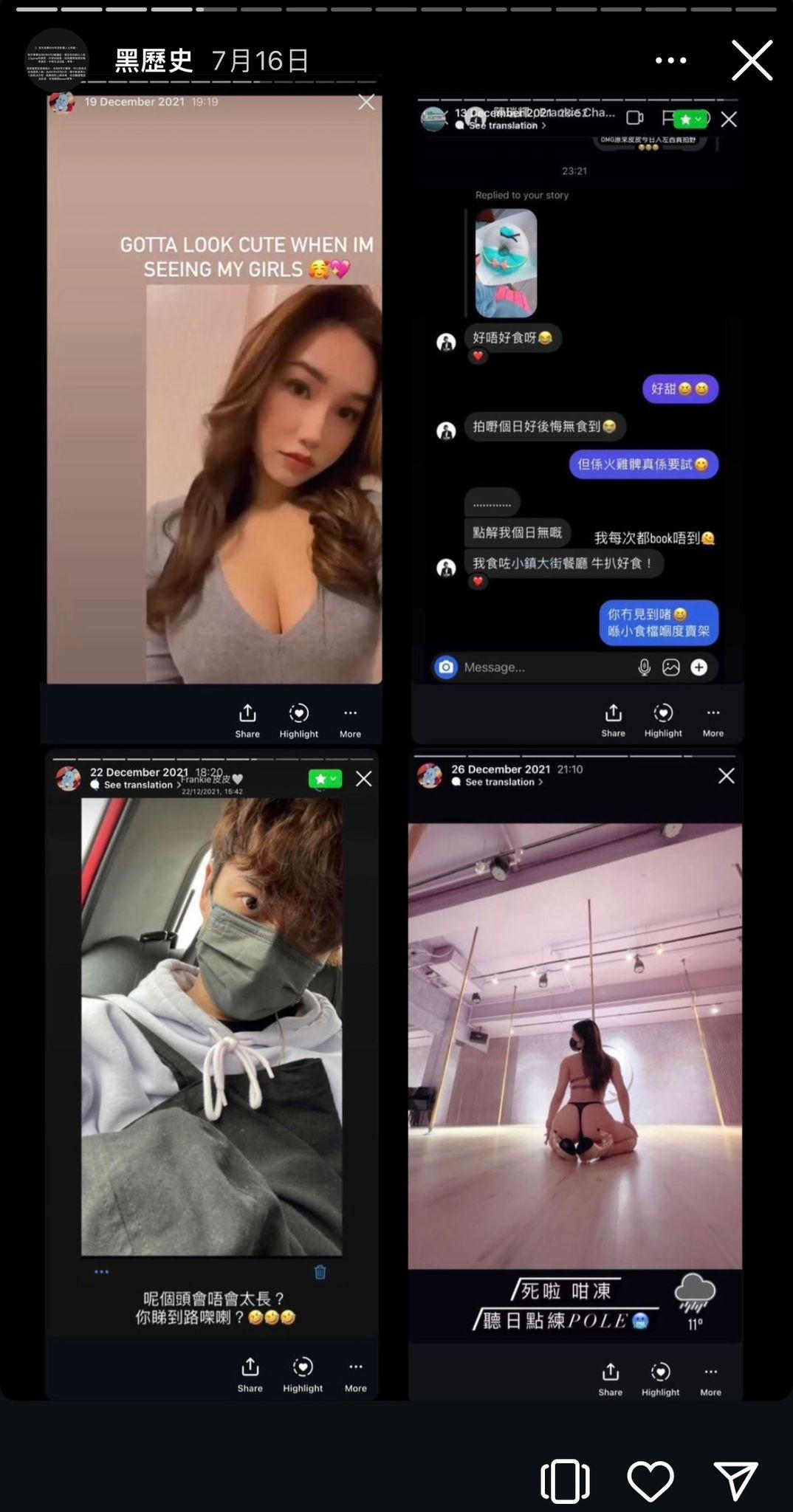
Task: Open the photo gallery icon in the message bar
Action: tap(670, 667)
